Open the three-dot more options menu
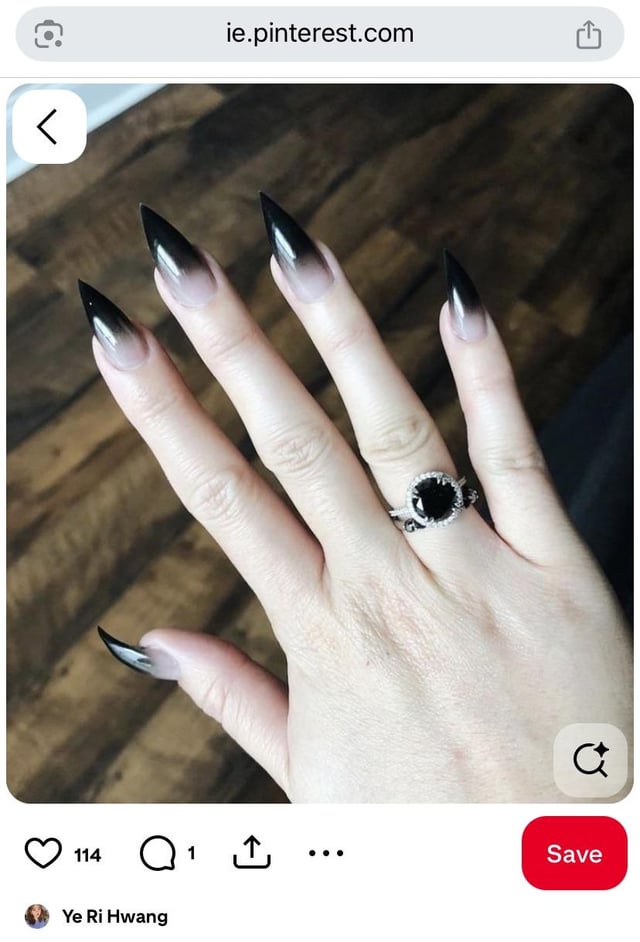Screen dimensions: 640x942 coord(326,853)
